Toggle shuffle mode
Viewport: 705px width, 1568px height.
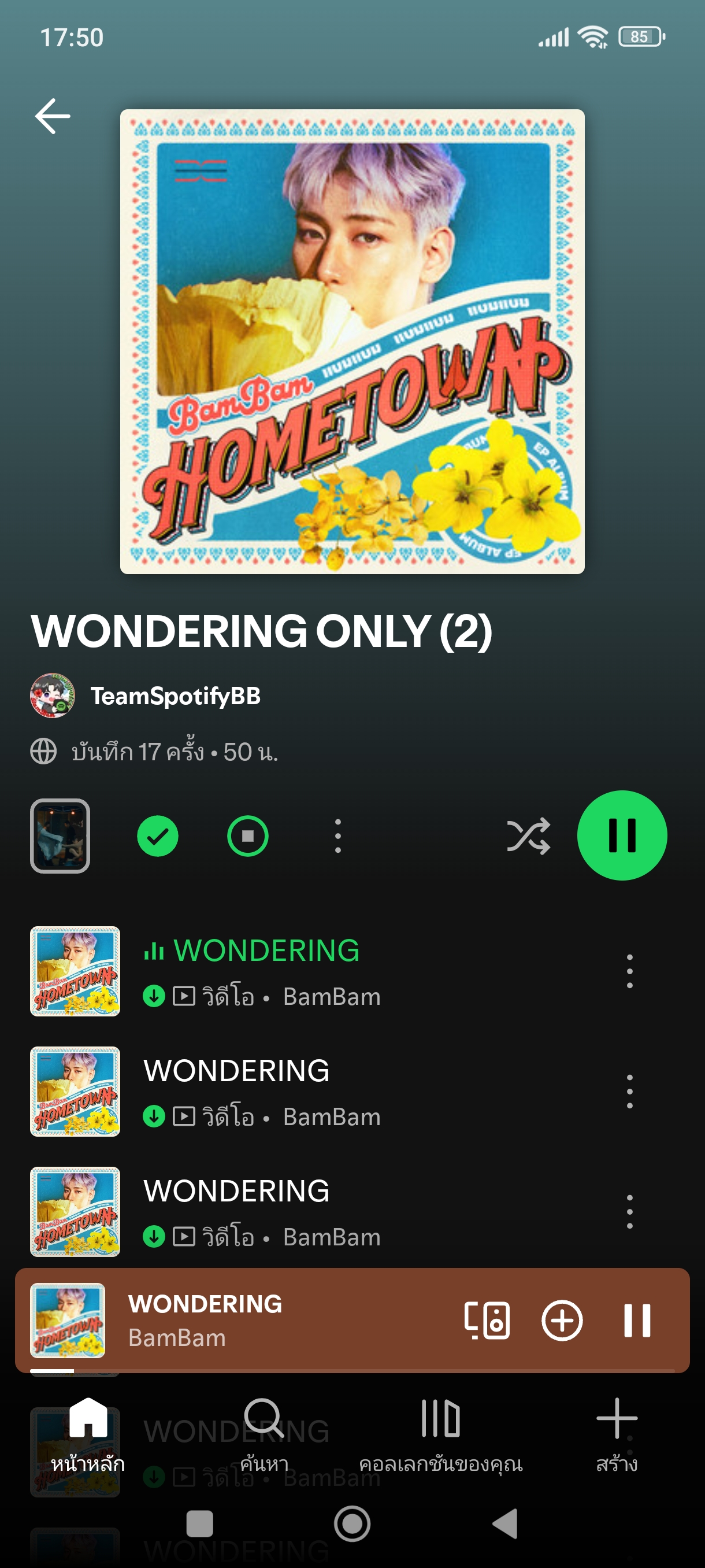(528, 837)
